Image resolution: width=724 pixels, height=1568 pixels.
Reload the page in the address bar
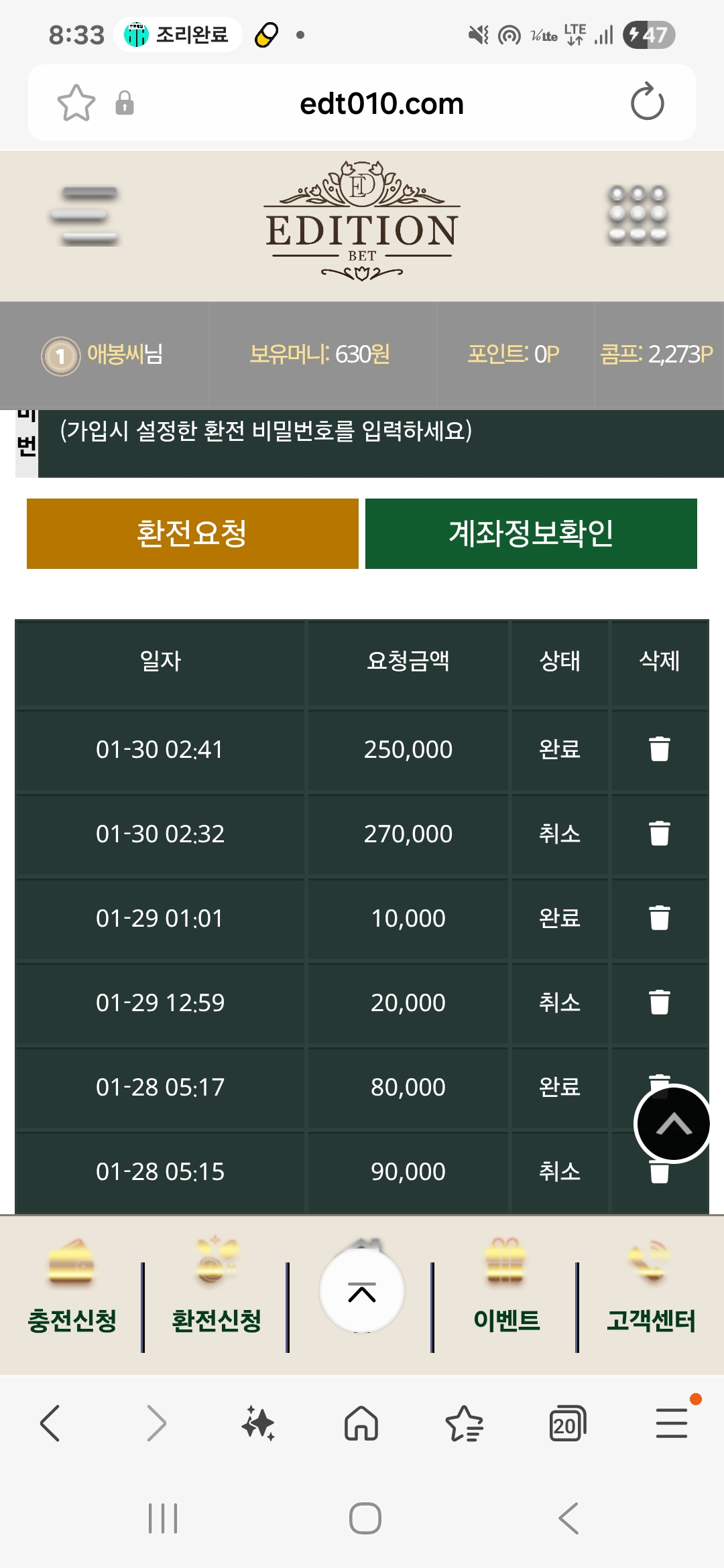[647, 103]
